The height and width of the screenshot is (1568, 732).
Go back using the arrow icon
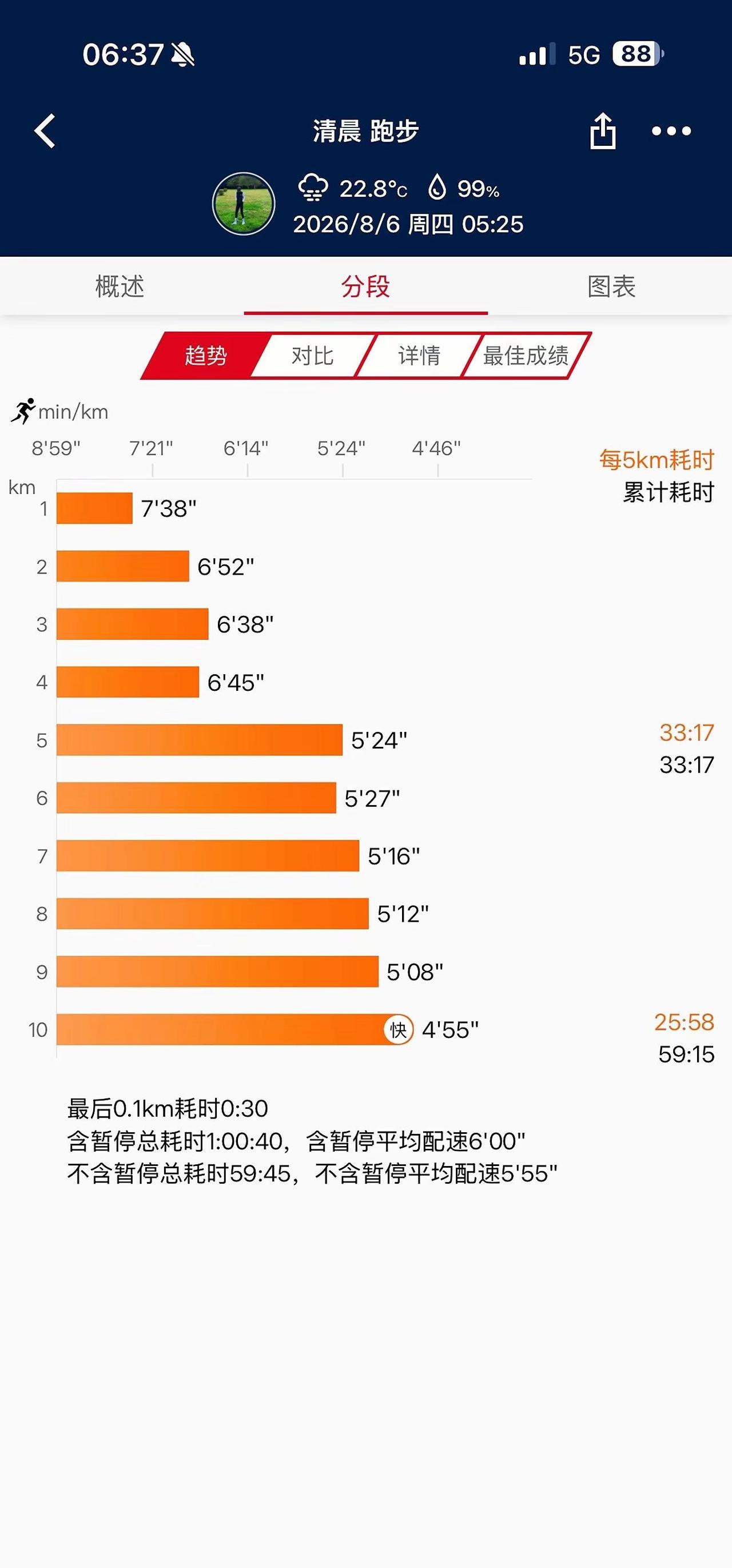(x=45, y=131)
